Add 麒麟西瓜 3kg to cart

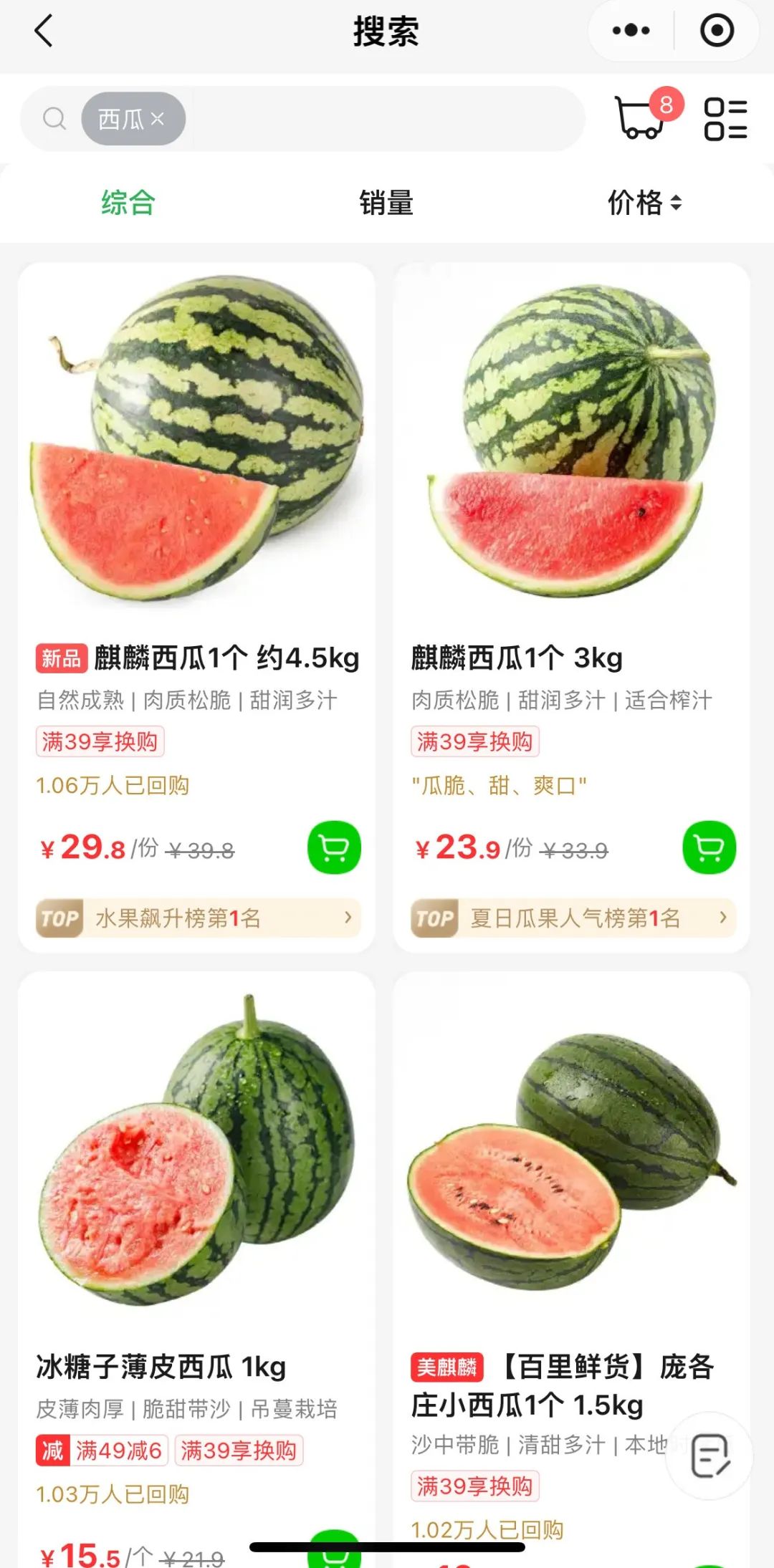(x=709, y=847)
